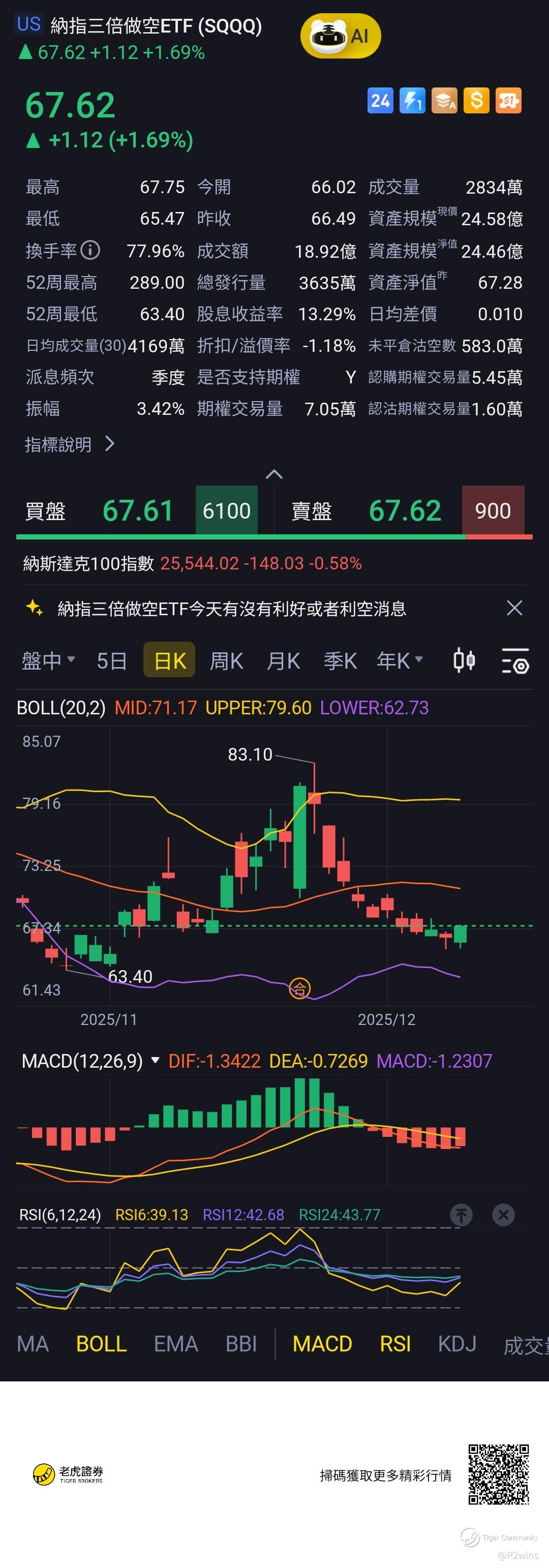Choose the KDJ indicator

(x=457, y=1343)
